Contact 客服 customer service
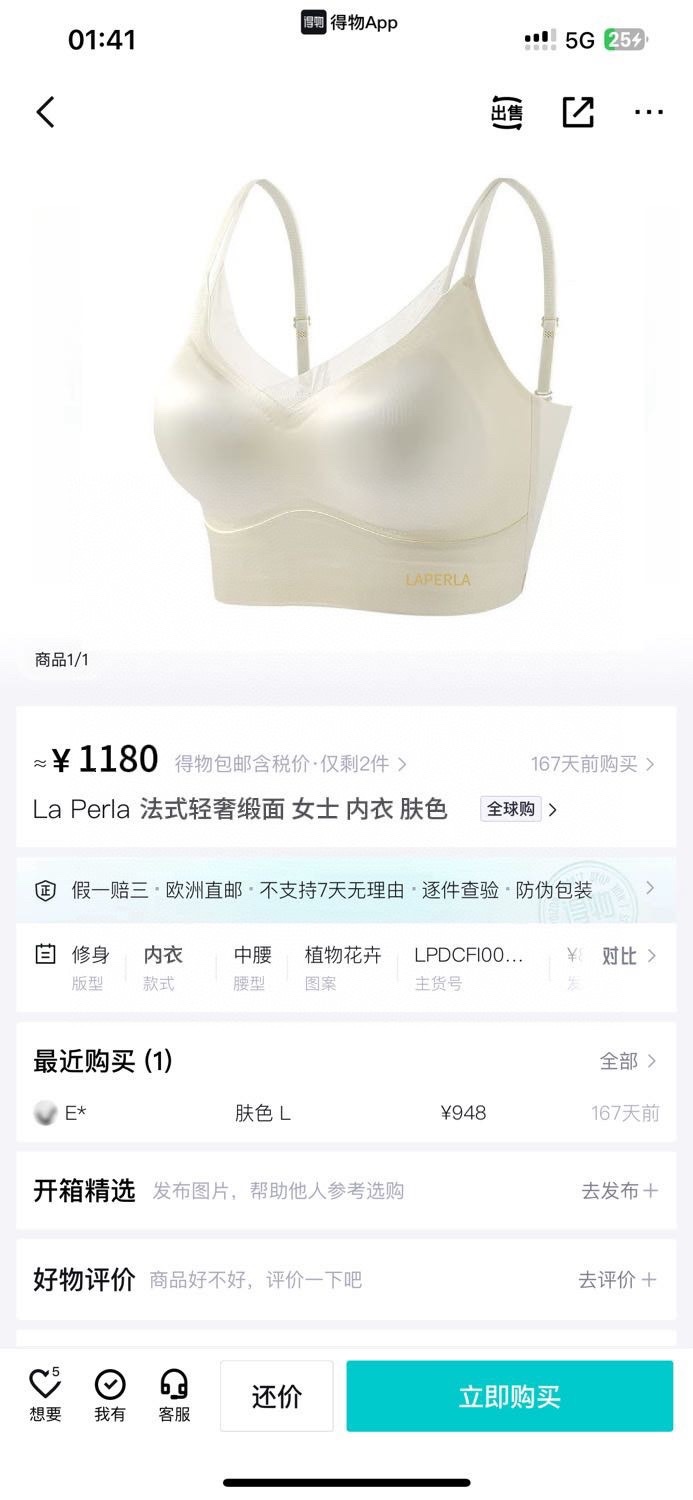Screen dimensions: 693x1500 click(x=174, y=1394)
